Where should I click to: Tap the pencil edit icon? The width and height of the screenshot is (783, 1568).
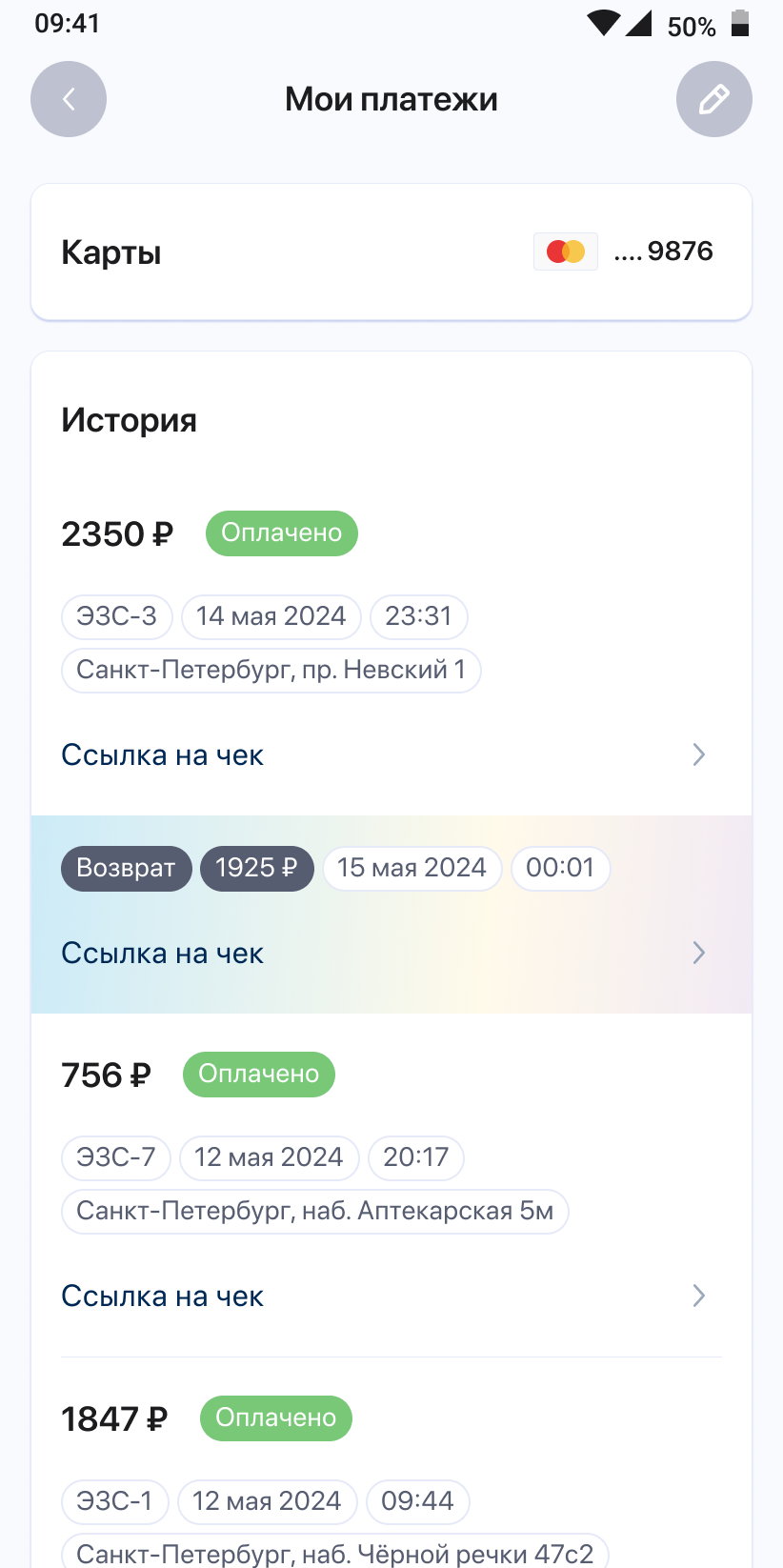713,99
